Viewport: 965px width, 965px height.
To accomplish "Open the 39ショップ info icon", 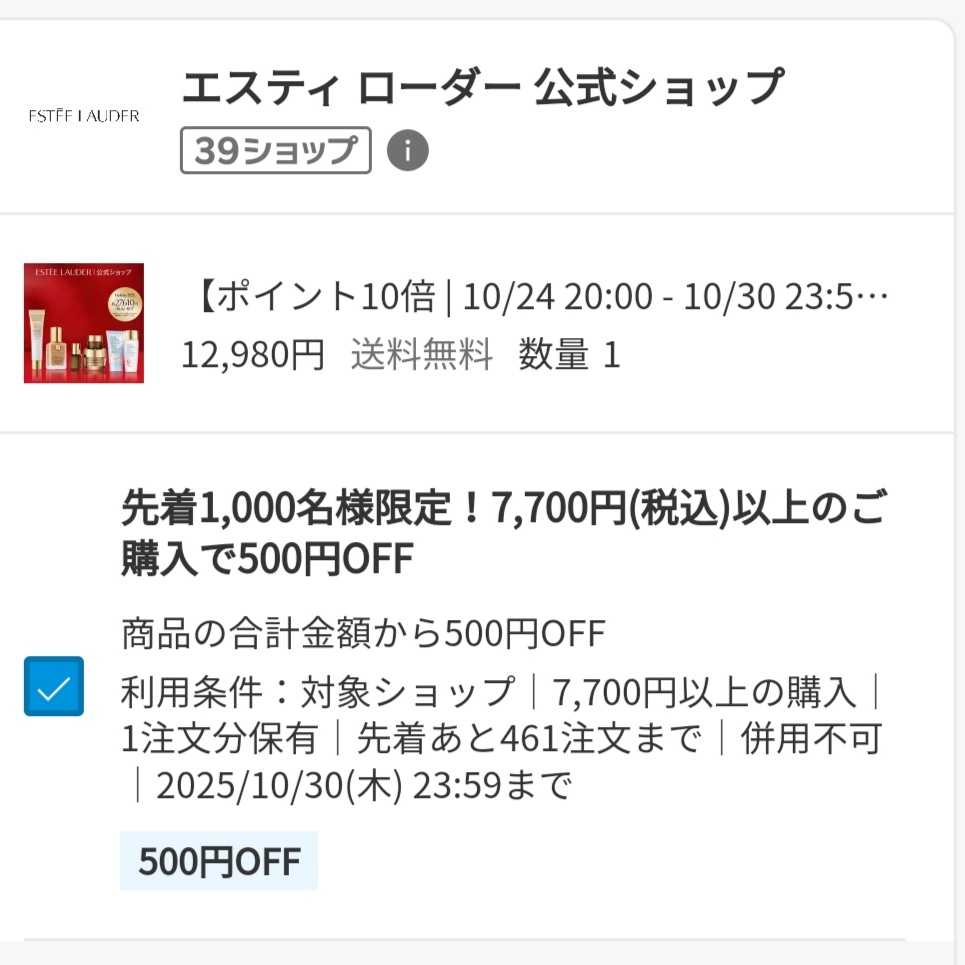I will (407, 151).
